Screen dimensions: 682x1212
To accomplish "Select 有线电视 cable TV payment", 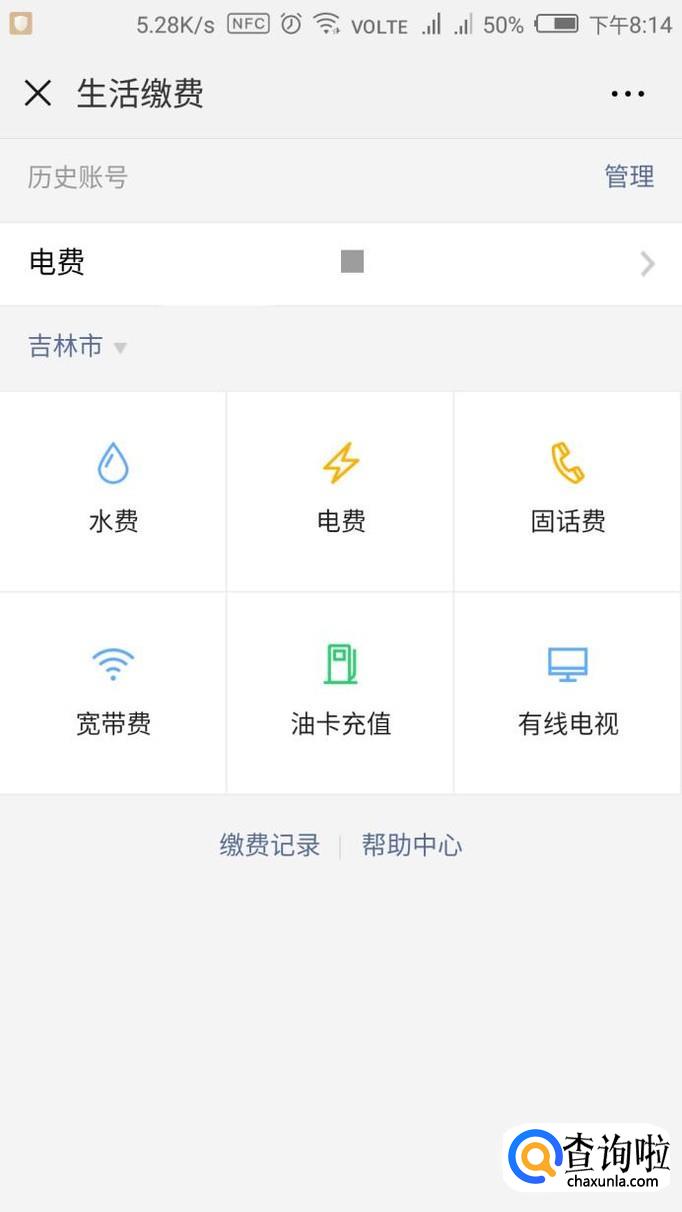I will (x=568, y=692).
